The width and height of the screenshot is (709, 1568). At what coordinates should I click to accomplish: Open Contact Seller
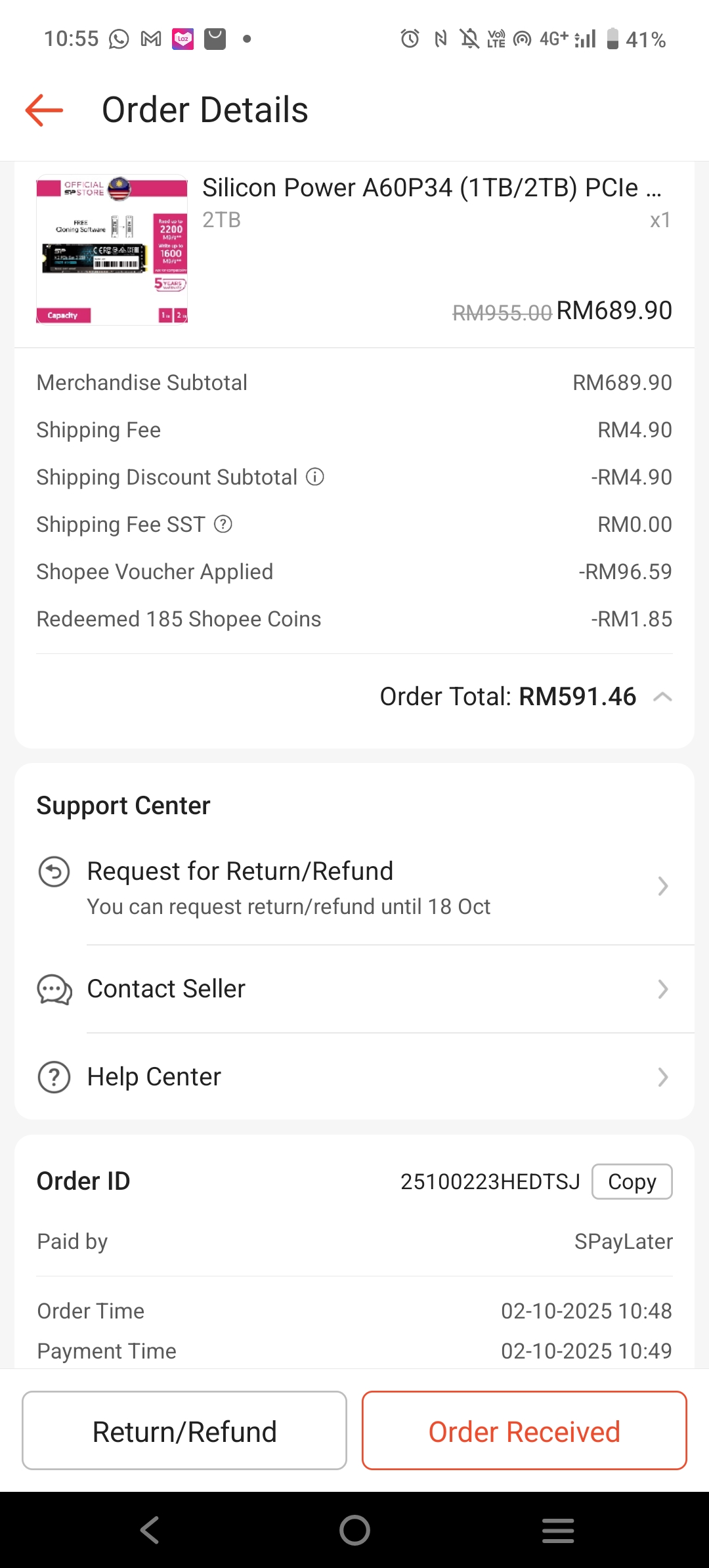click(354, 989)
